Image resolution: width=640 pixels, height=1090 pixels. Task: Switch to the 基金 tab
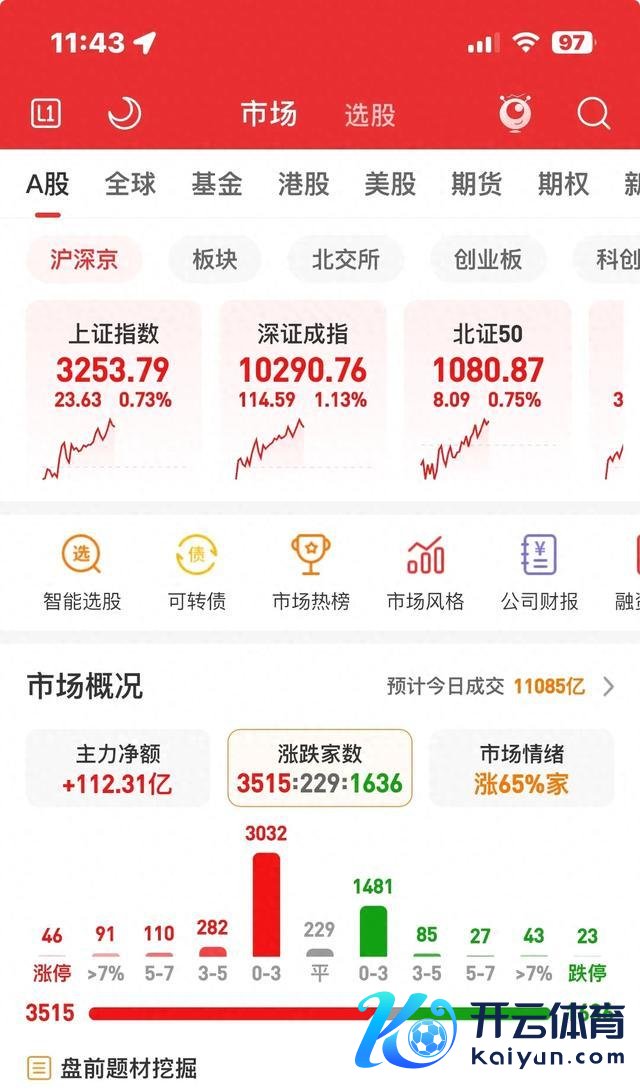[x=217, y=184]
